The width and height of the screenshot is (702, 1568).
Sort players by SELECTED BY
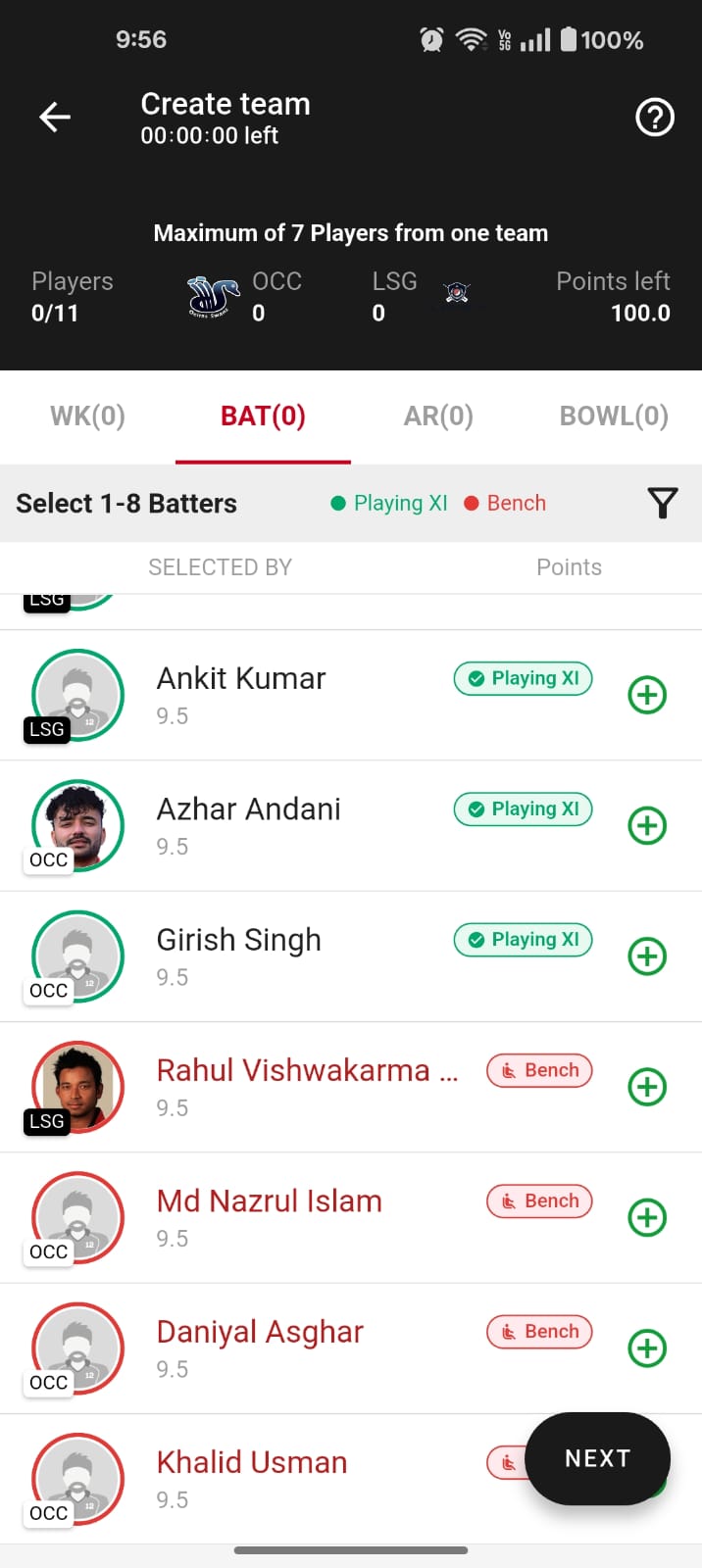[220, 567]
